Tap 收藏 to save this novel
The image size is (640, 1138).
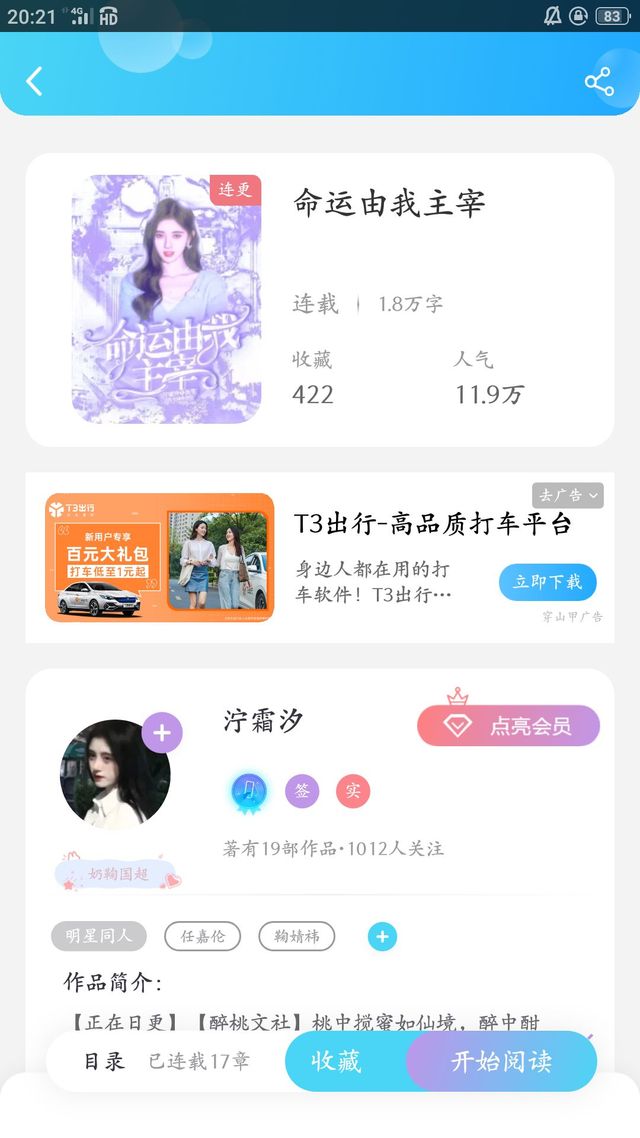point(336,1061)
